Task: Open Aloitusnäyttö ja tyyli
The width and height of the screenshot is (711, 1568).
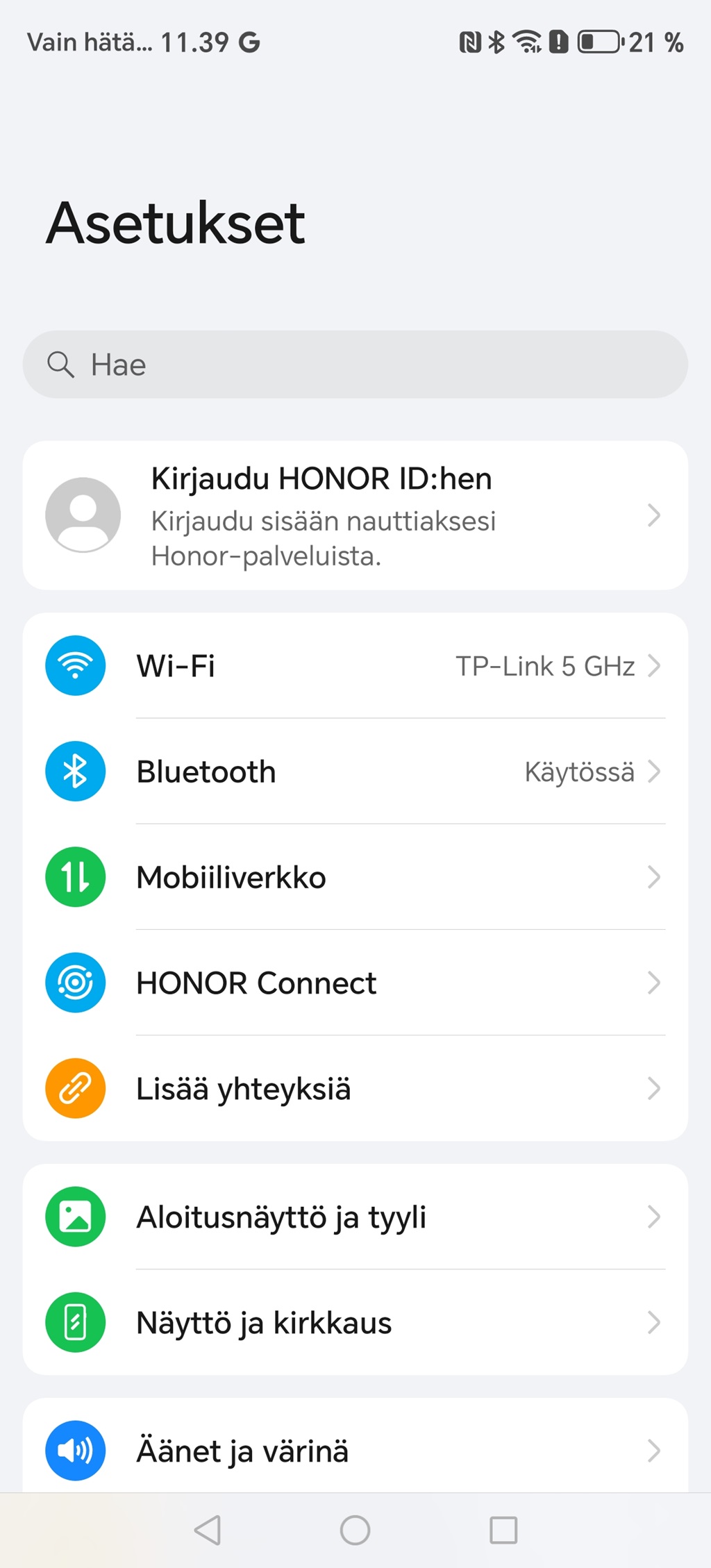Action: 355,1217
